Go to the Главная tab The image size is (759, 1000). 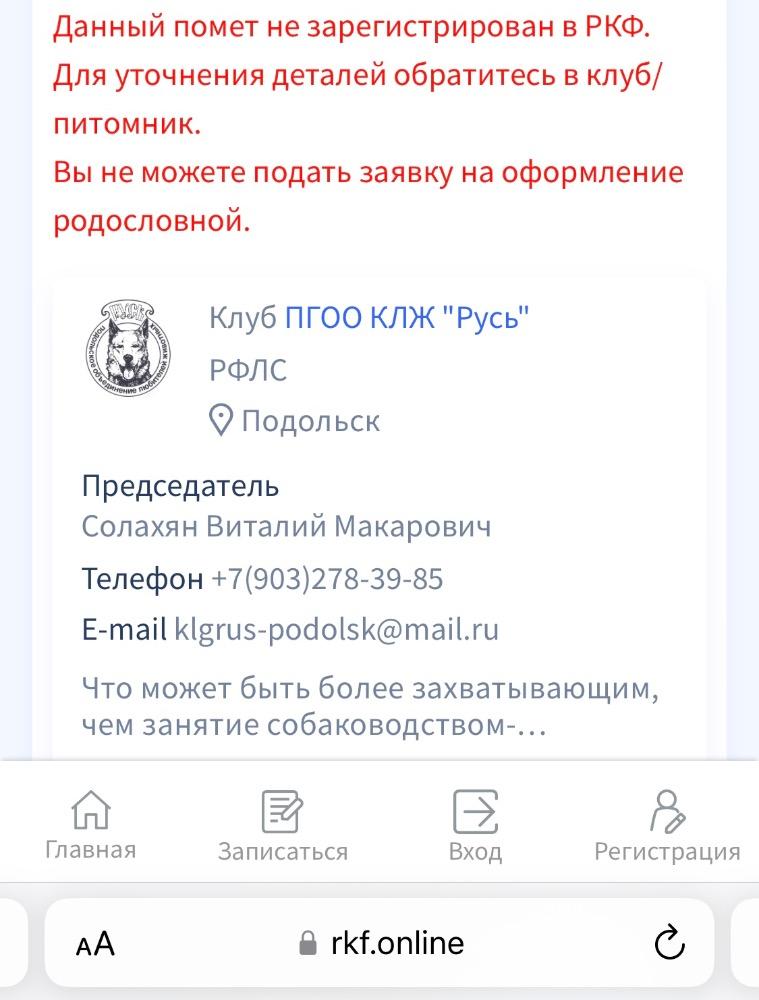coord(90,824)
